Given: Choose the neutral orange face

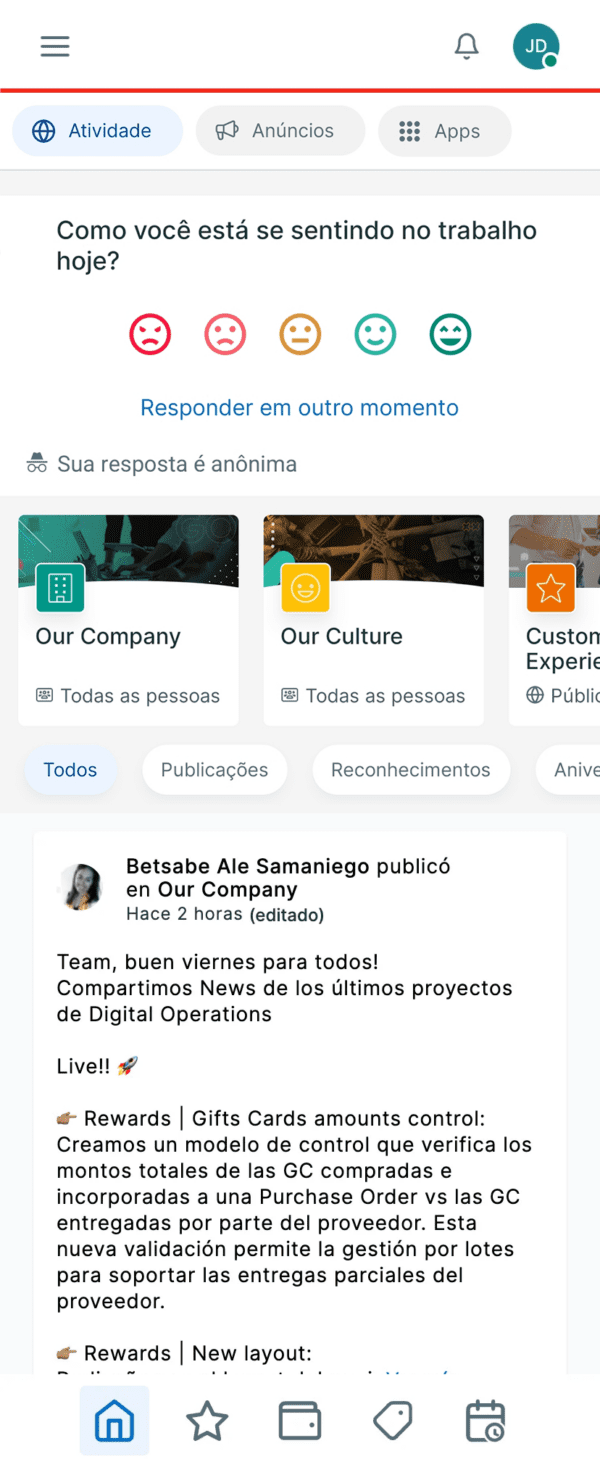Looking at the screenshot, I should pyautogui.click(x=300, y=334).
